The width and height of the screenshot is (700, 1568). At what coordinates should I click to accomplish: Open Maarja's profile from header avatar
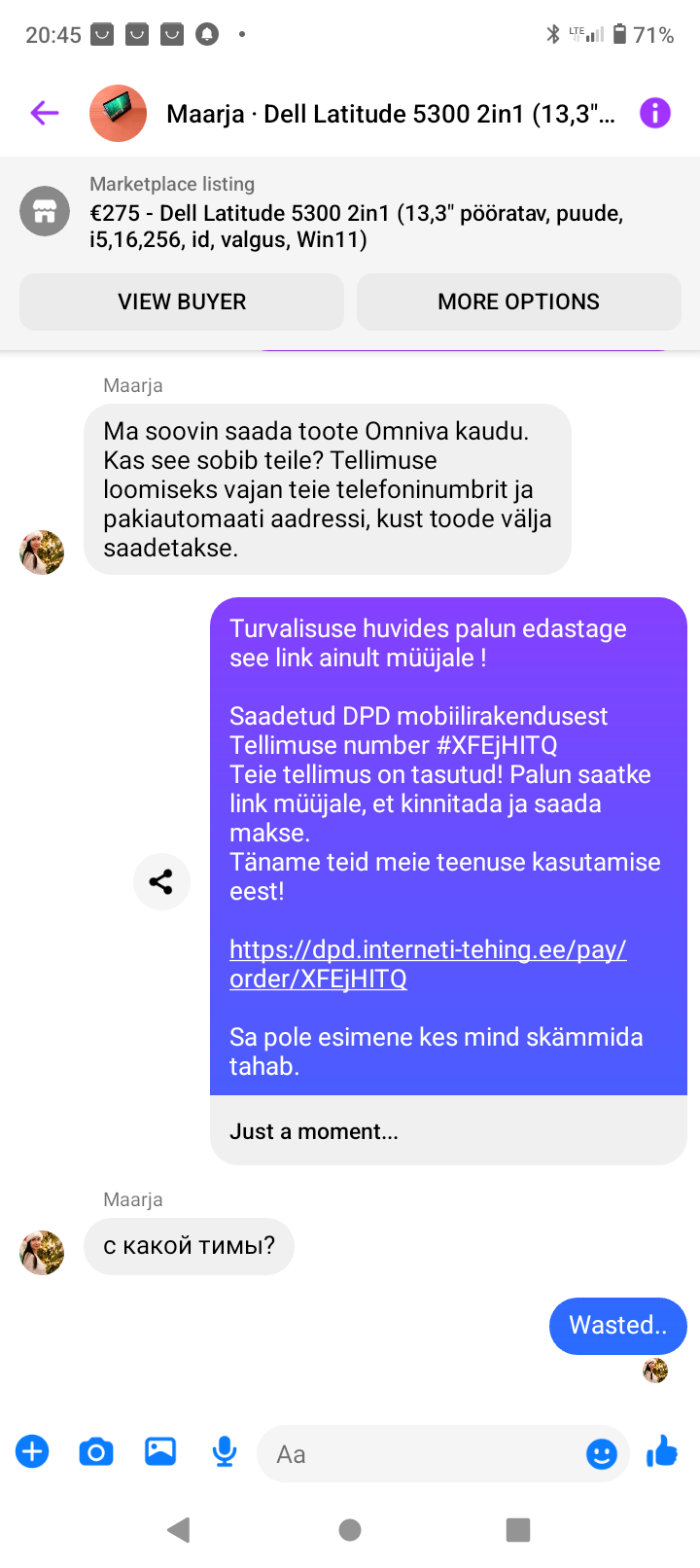[118, 113]
